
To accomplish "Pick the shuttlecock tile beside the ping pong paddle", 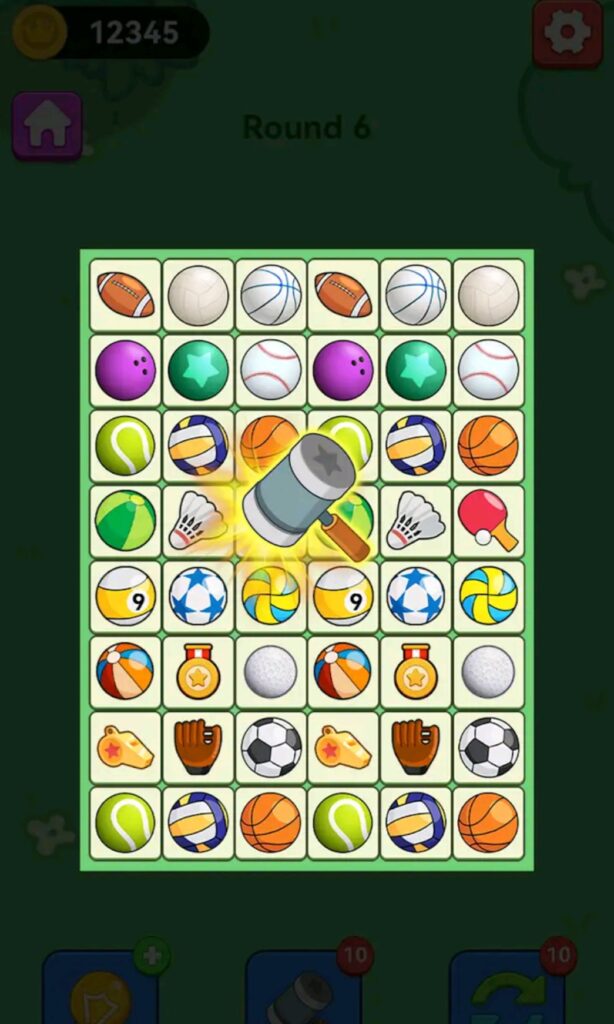I will click(x=415, y=521).
